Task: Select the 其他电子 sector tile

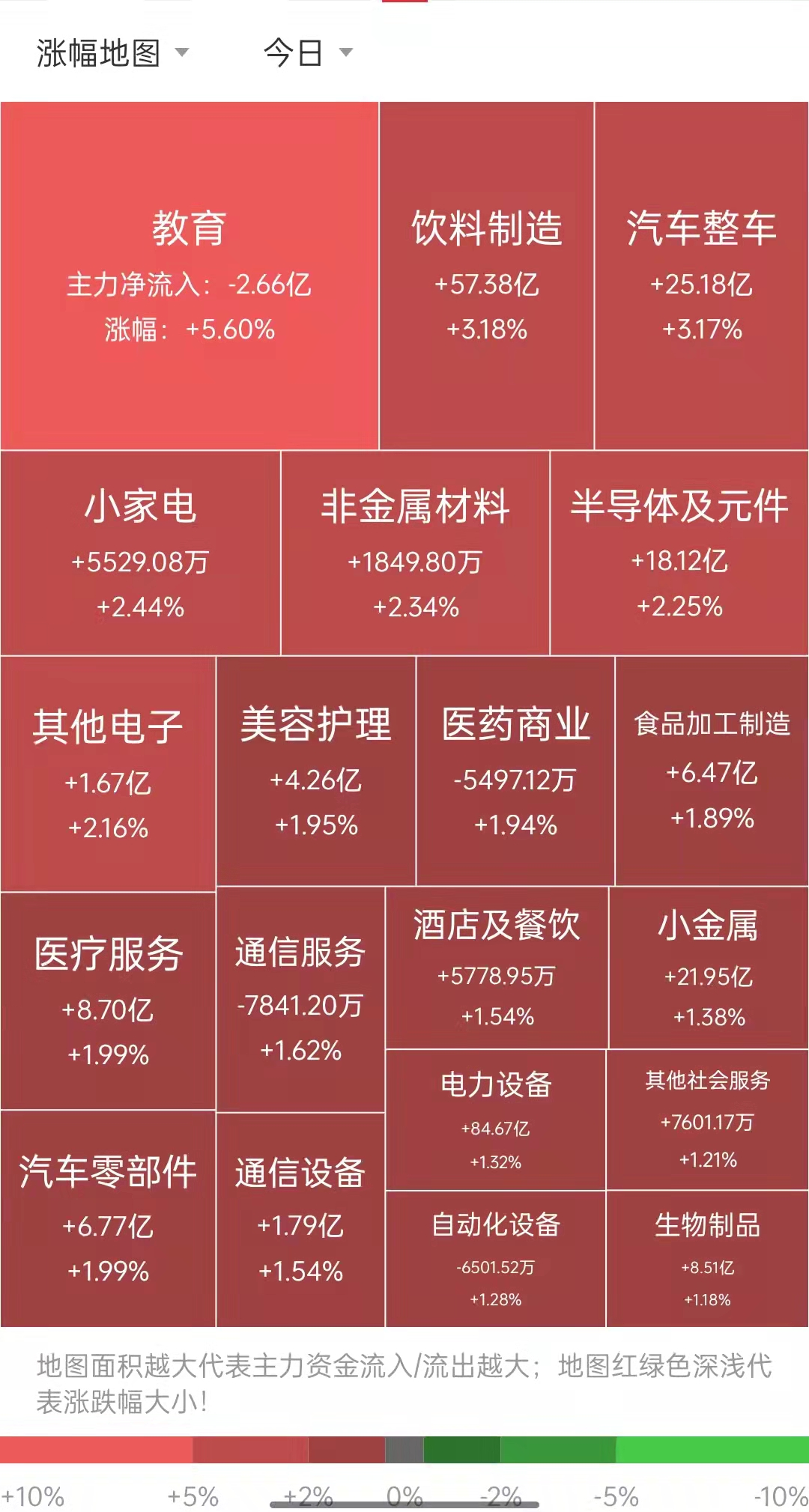Action: click(108, 774)
